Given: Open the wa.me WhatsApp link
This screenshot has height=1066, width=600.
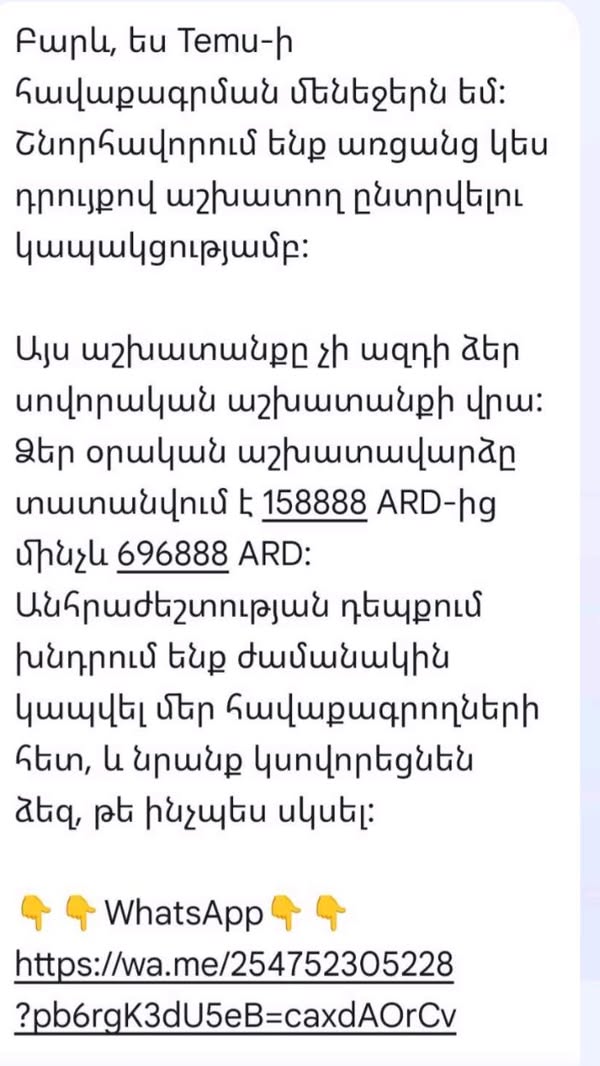Looking at the screenshot, I should click(x=234, y=966).
